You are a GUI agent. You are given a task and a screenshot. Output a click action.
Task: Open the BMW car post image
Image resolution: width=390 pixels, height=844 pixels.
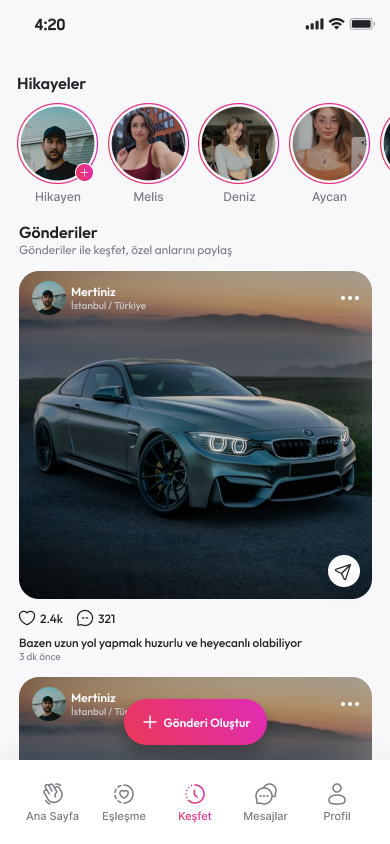[195, 434]
